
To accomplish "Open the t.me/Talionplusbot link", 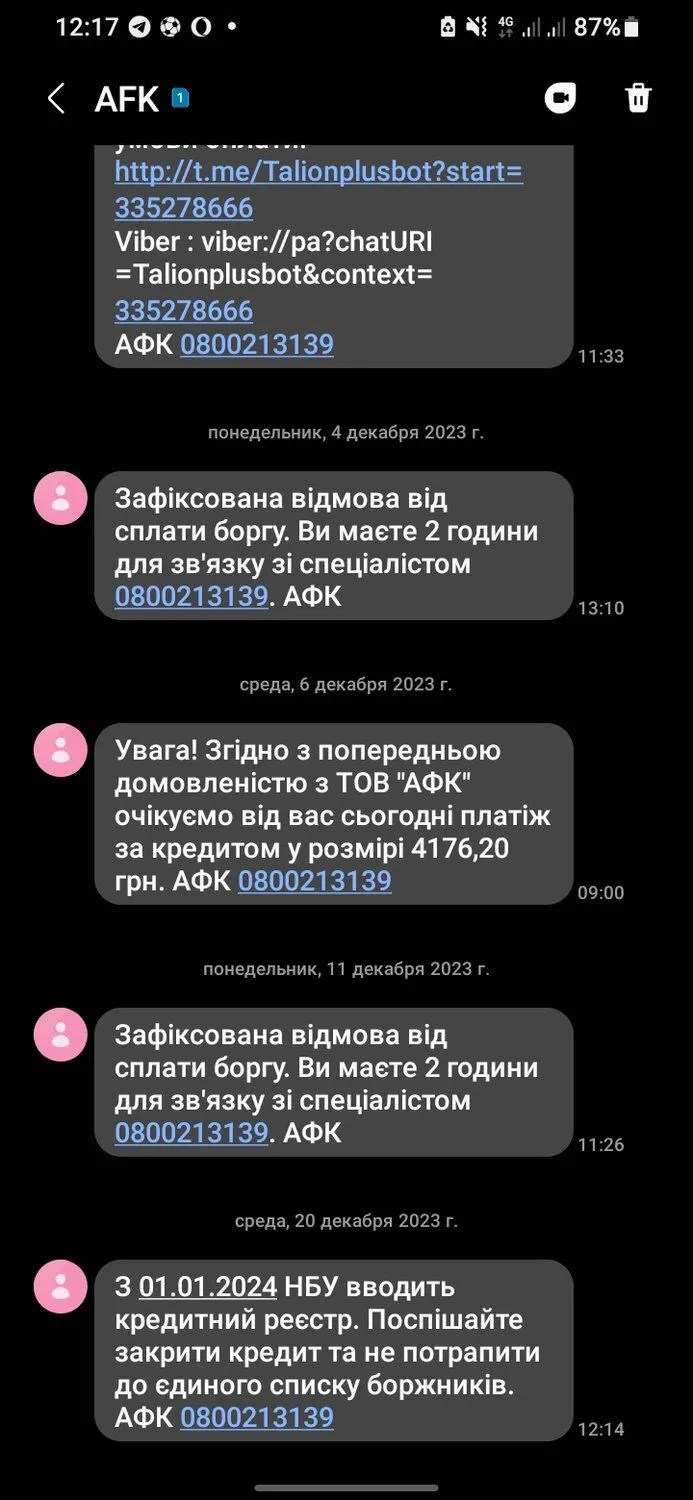I will click(x=318, y=172).
